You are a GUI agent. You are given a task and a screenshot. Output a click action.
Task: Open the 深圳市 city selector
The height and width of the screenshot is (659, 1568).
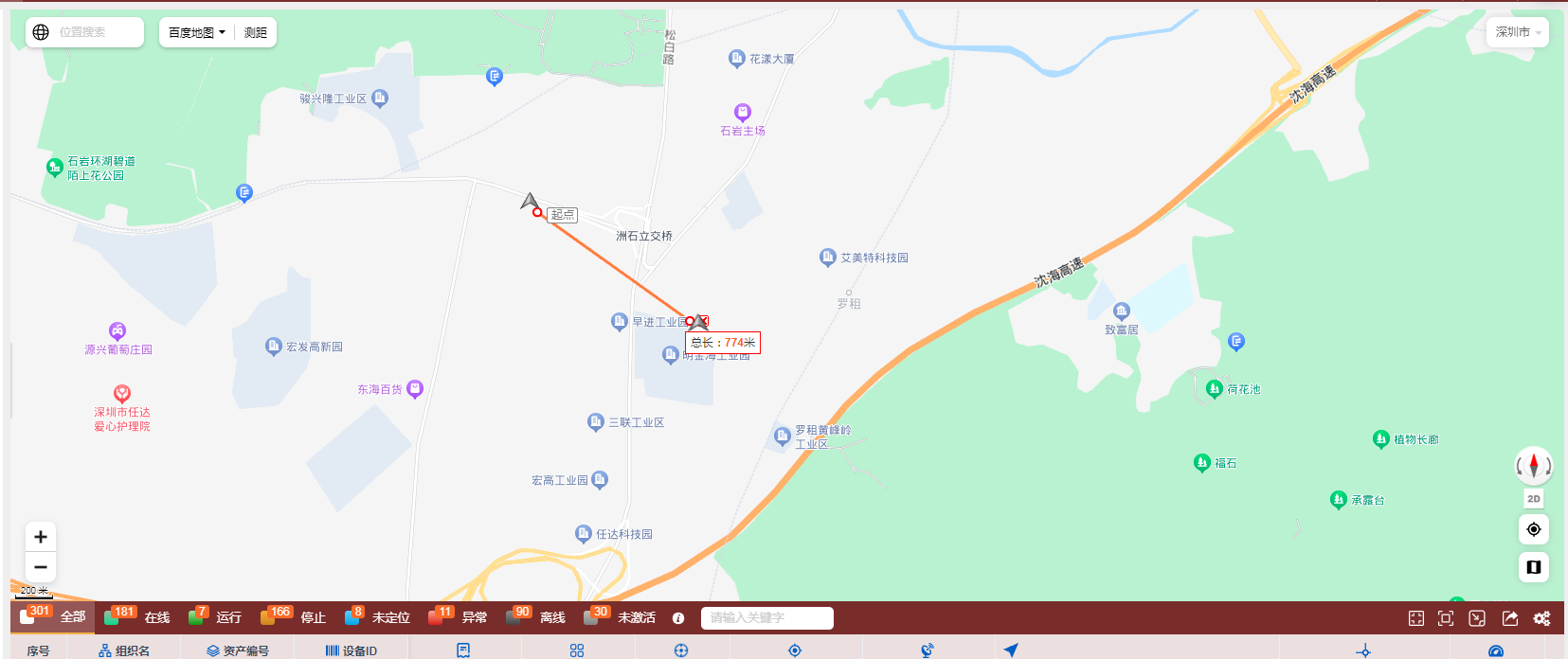point(1518,32)
